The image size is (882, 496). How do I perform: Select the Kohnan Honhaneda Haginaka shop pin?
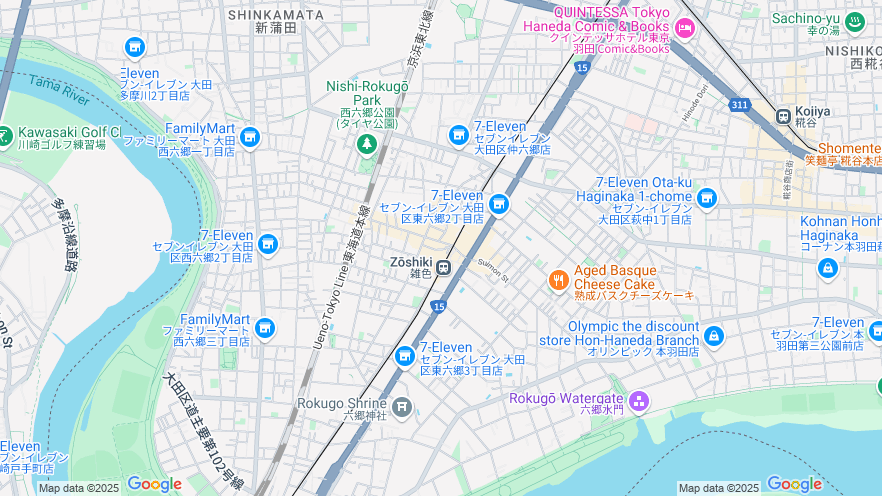[827, 267]
